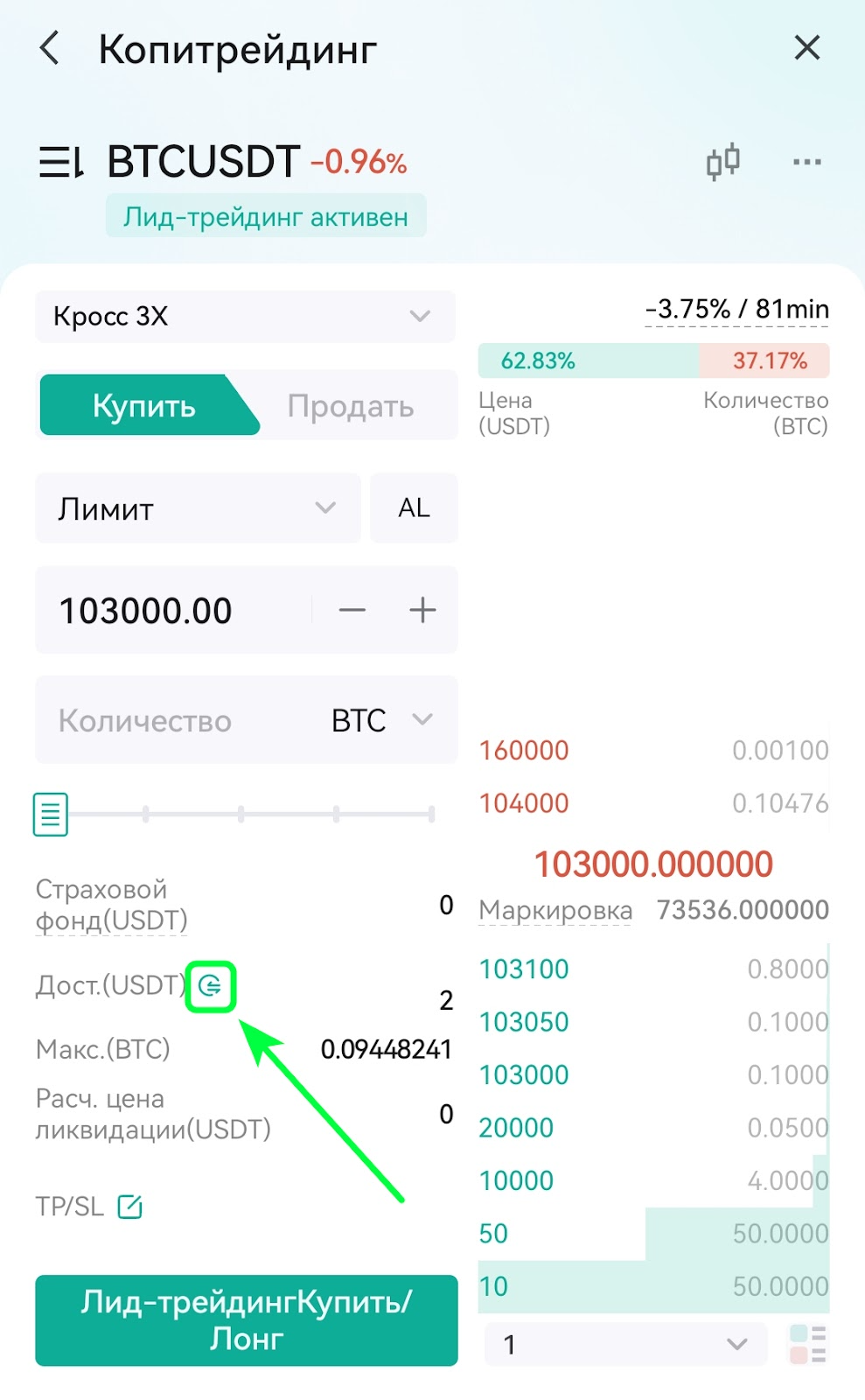The image size is (865, 1400).
Task: Select the 103100 price in order book
Action: coord(524,969)
